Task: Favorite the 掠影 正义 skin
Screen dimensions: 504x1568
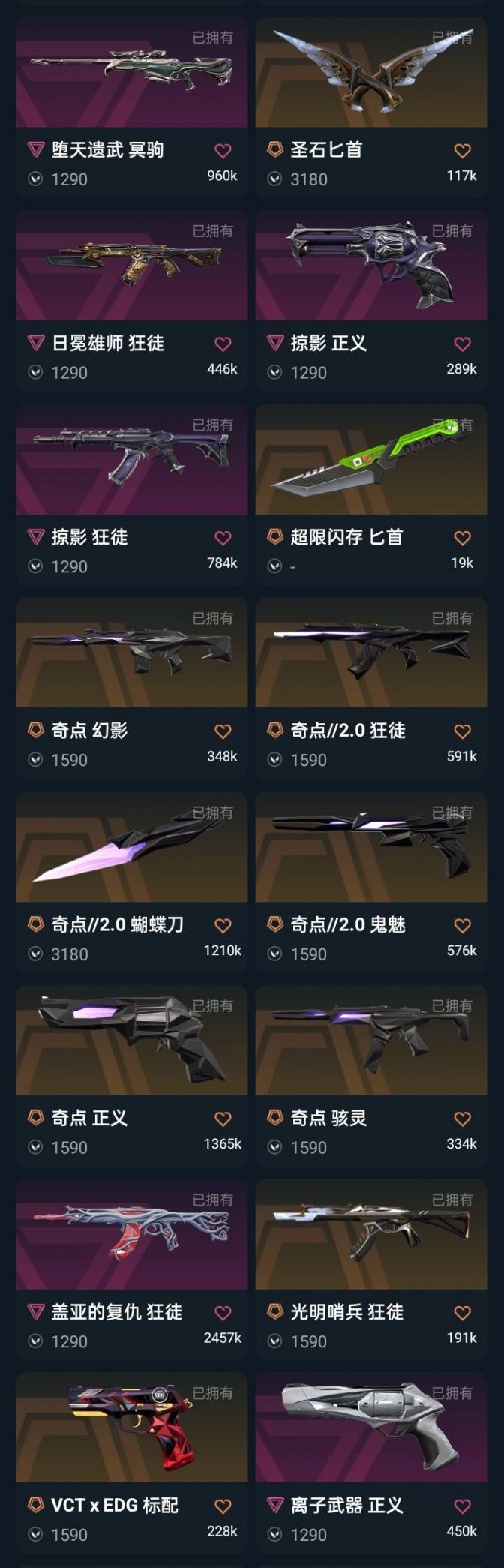Action: pos(462,344)
